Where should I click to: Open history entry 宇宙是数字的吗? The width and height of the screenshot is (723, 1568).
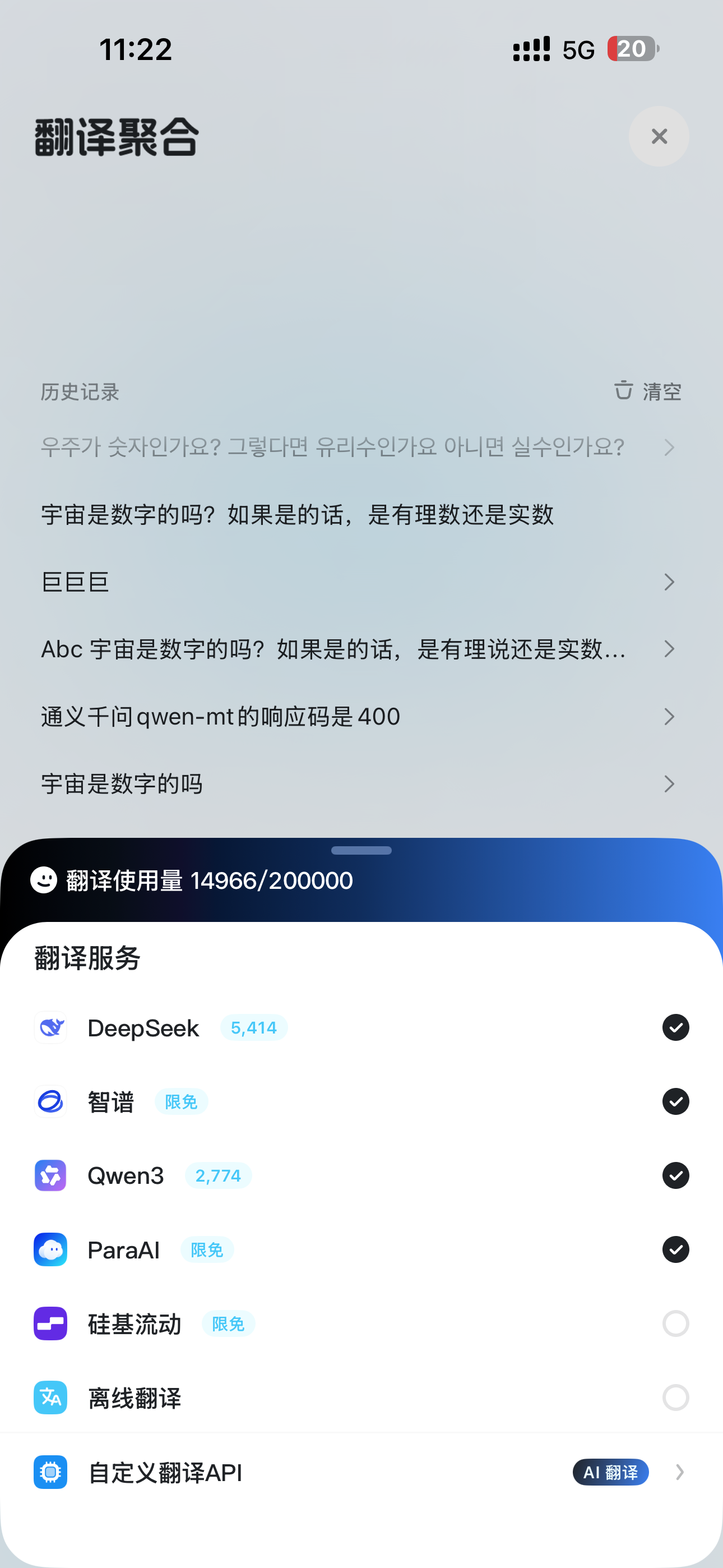click(361, 783)
